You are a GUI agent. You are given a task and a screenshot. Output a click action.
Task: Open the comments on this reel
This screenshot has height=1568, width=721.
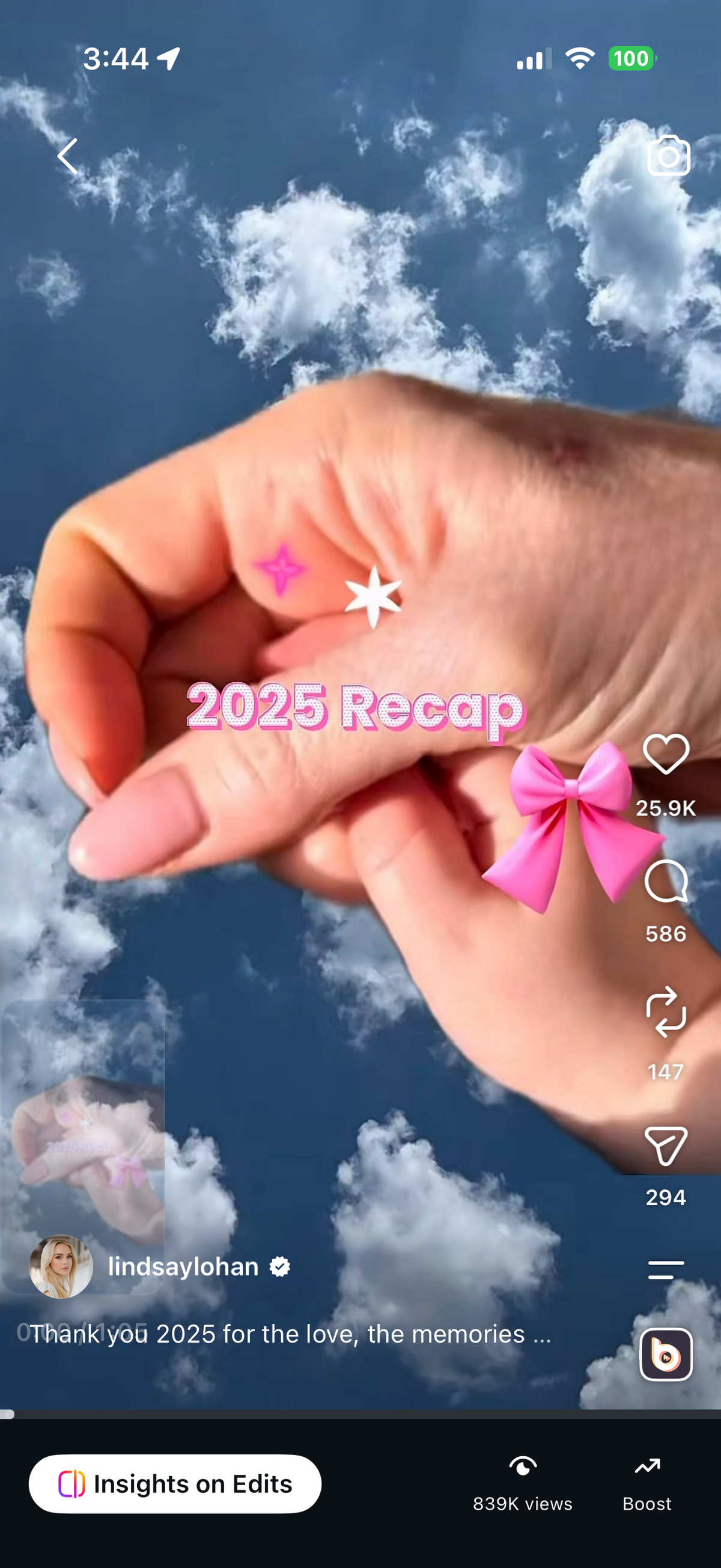pos(666,882)
